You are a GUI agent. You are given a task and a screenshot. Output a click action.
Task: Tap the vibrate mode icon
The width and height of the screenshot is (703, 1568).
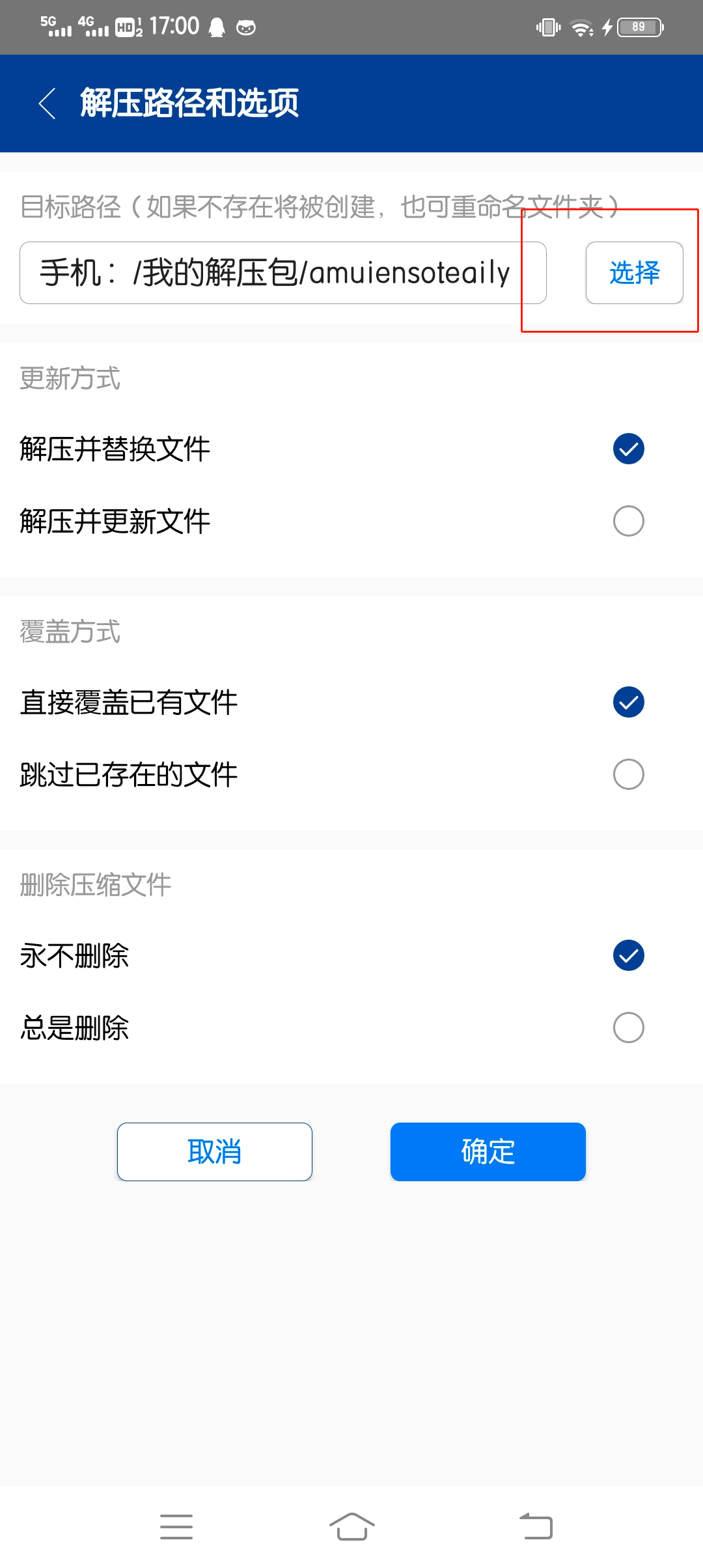click(547, 26)
